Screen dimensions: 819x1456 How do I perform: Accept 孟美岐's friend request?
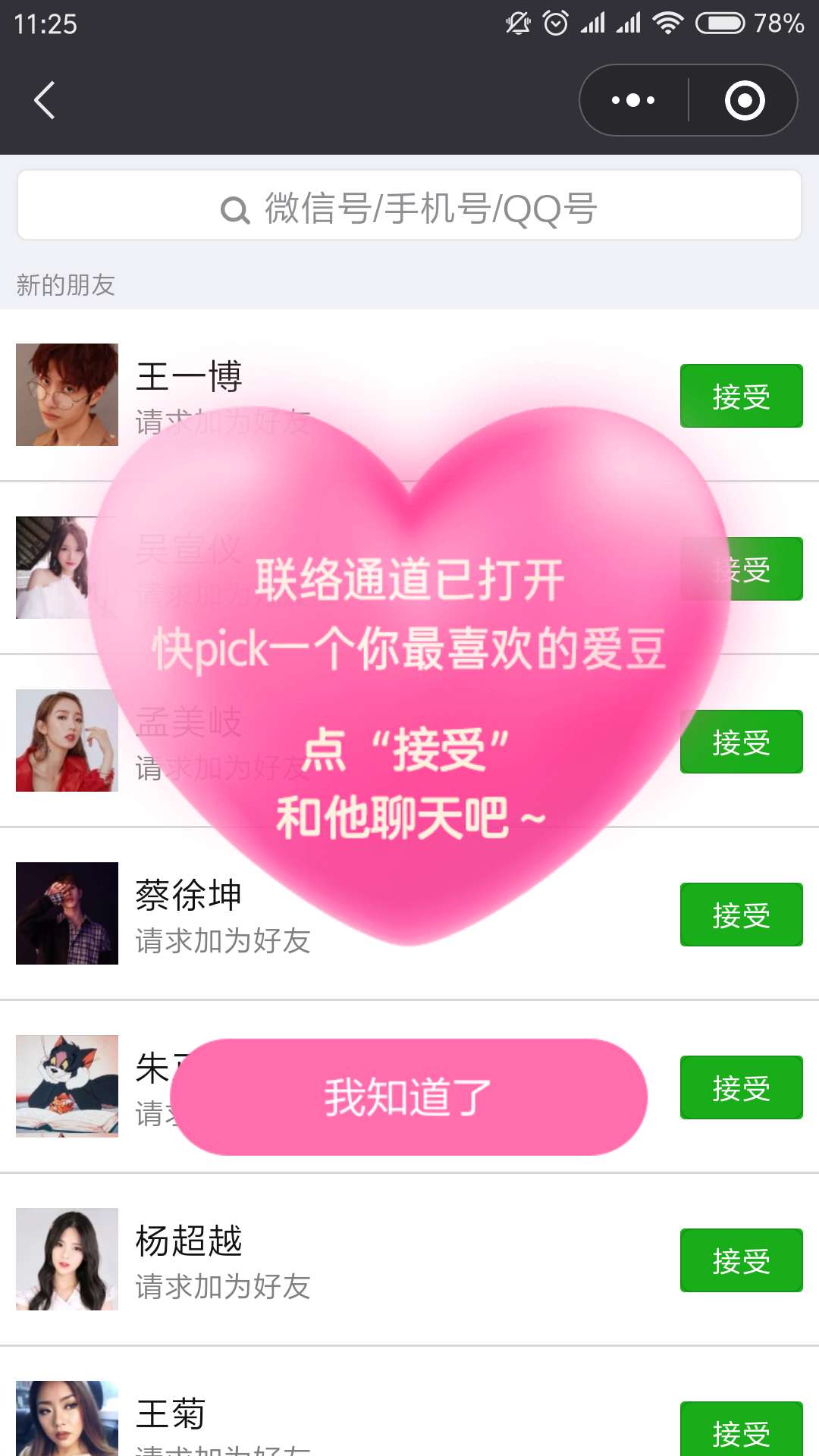coord(741,742)
